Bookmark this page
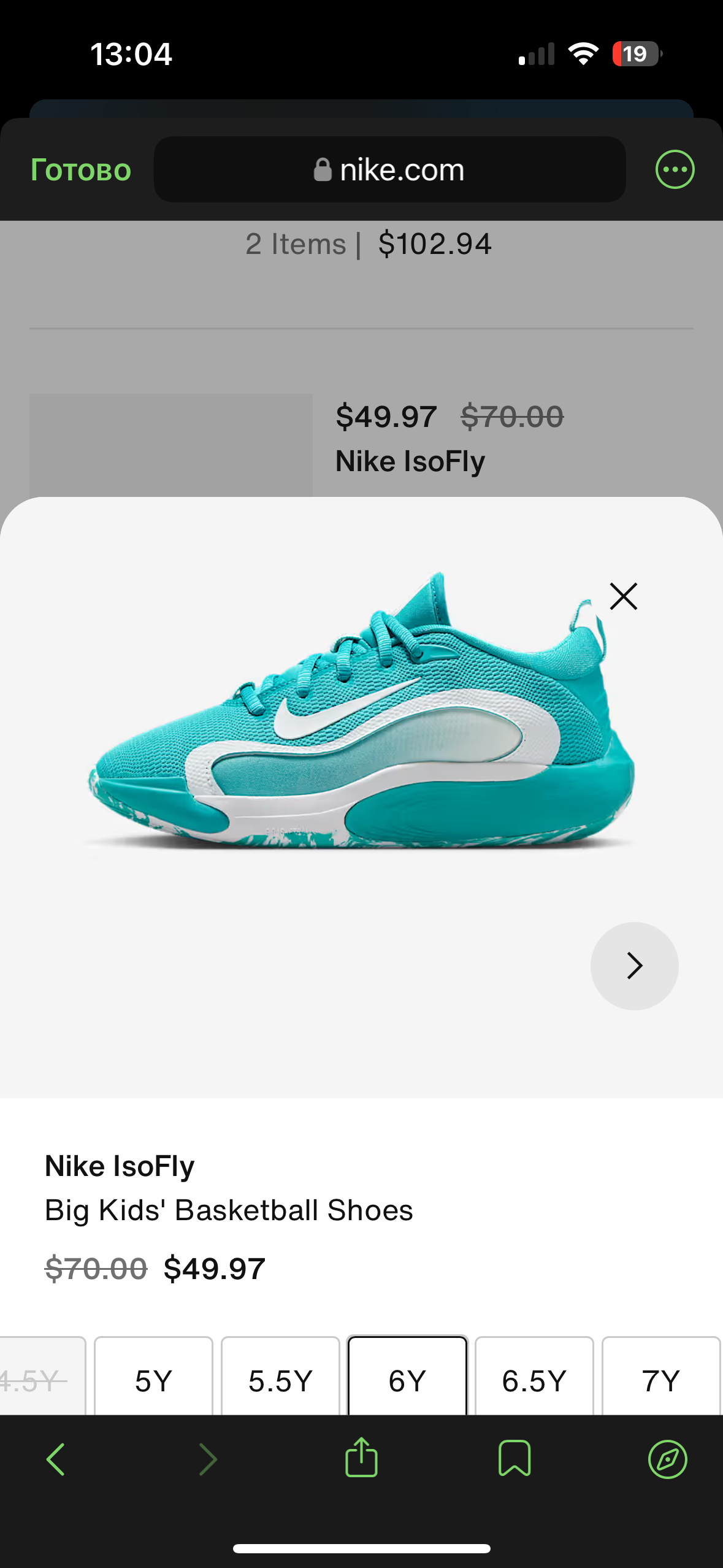The width and height of the screenshot is (723, 1568). click(515, 1458)
